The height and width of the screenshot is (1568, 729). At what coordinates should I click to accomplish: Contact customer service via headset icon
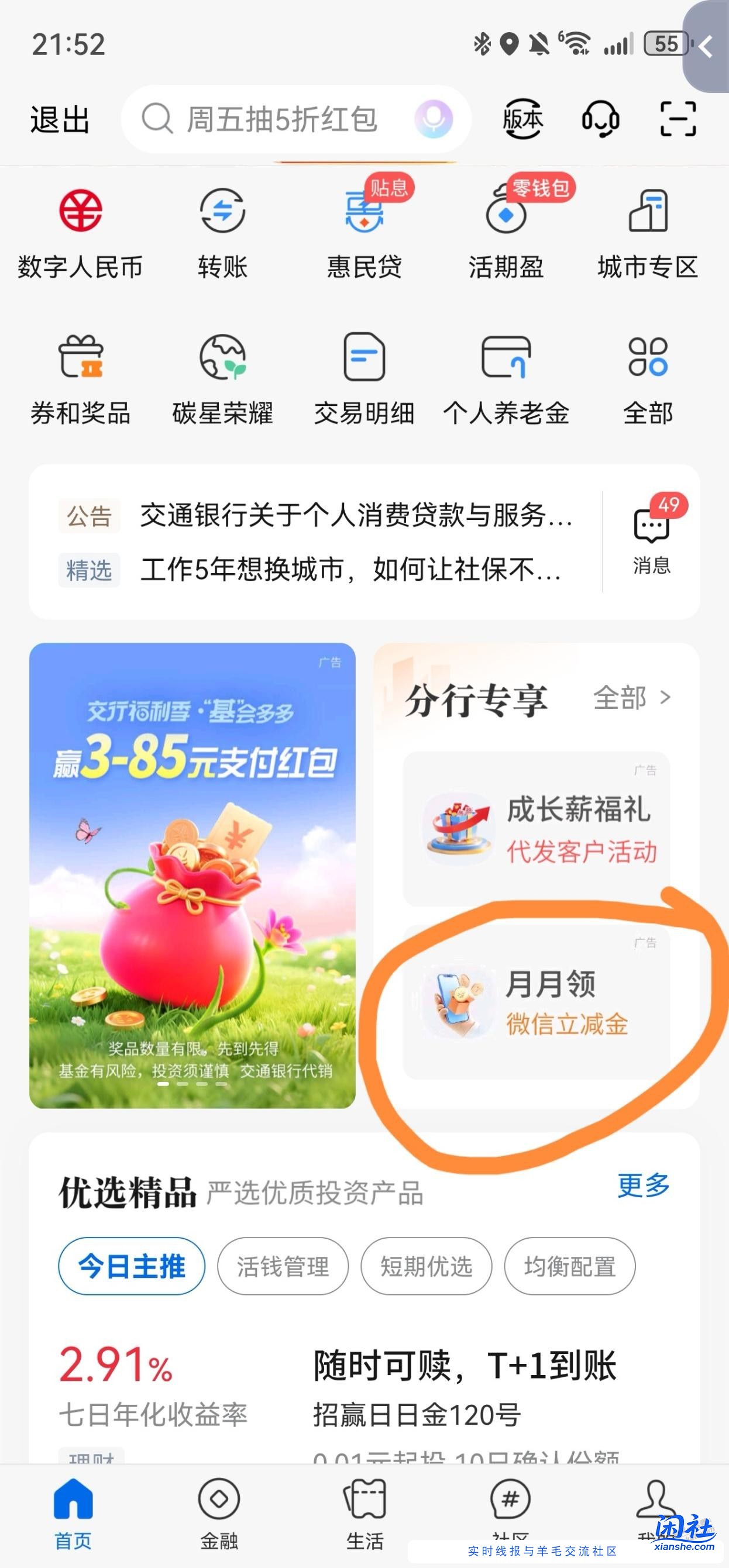[600, 119]
